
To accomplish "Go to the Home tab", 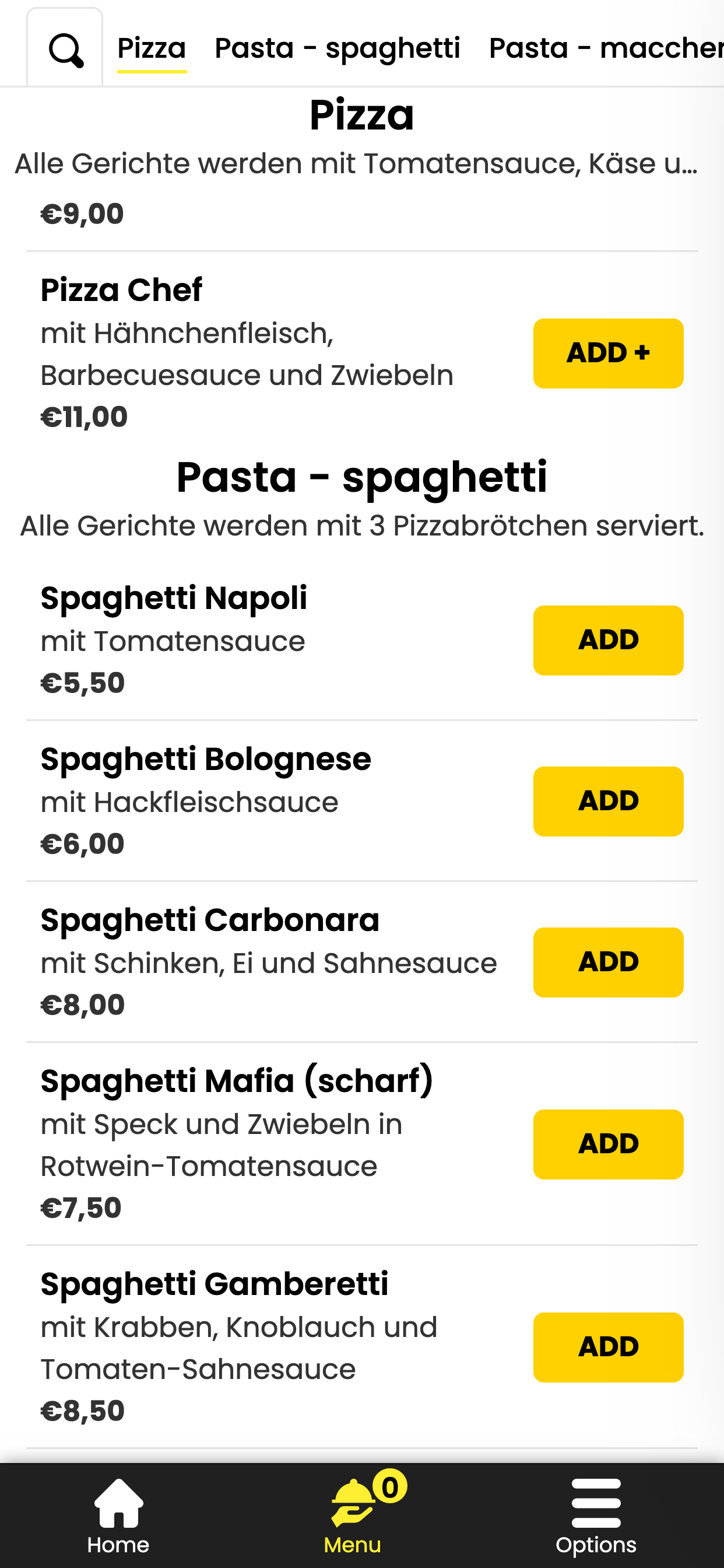I will coord(119,1515).
